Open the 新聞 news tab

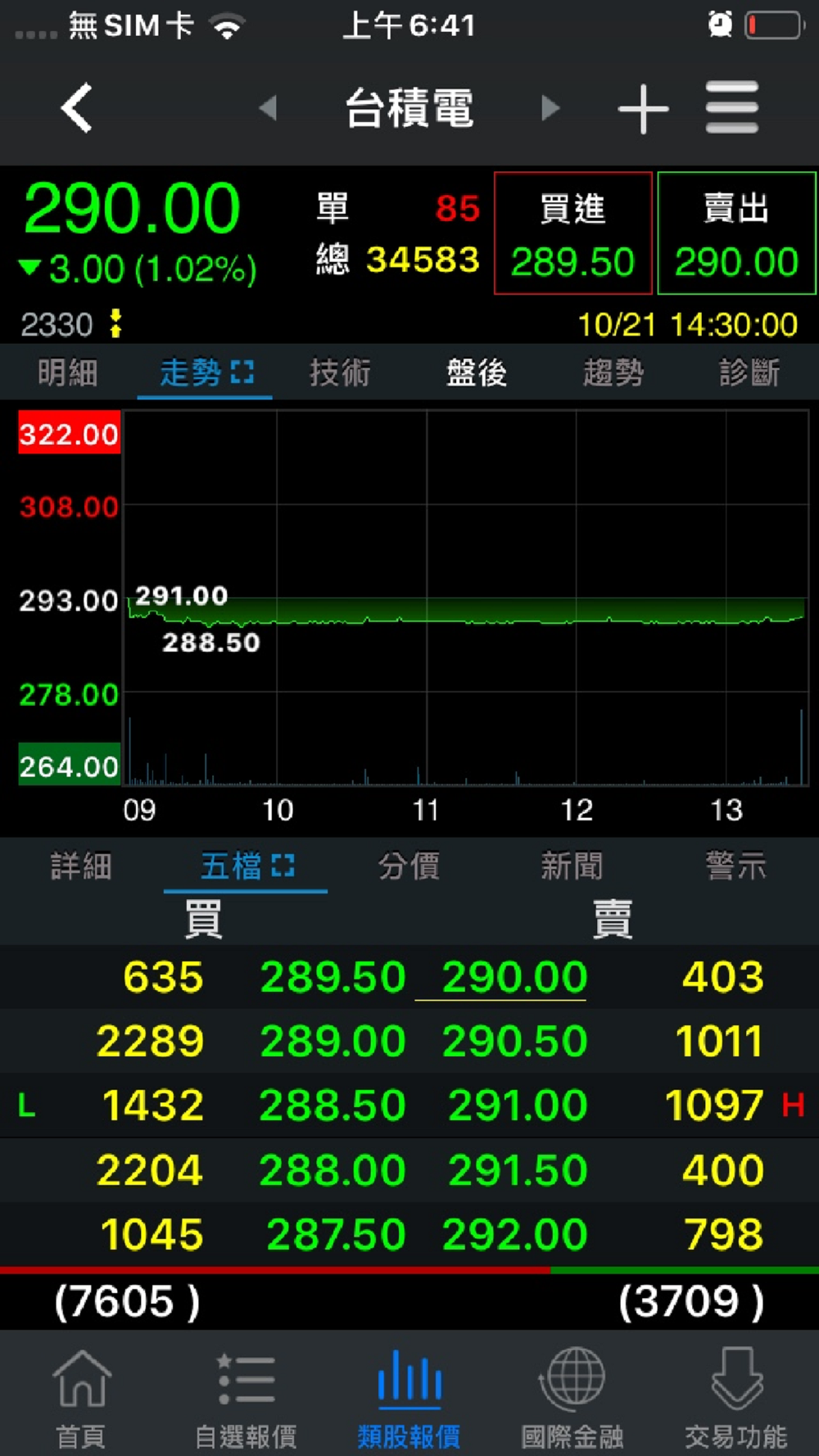pyautogui.click(x=572, y=866)
